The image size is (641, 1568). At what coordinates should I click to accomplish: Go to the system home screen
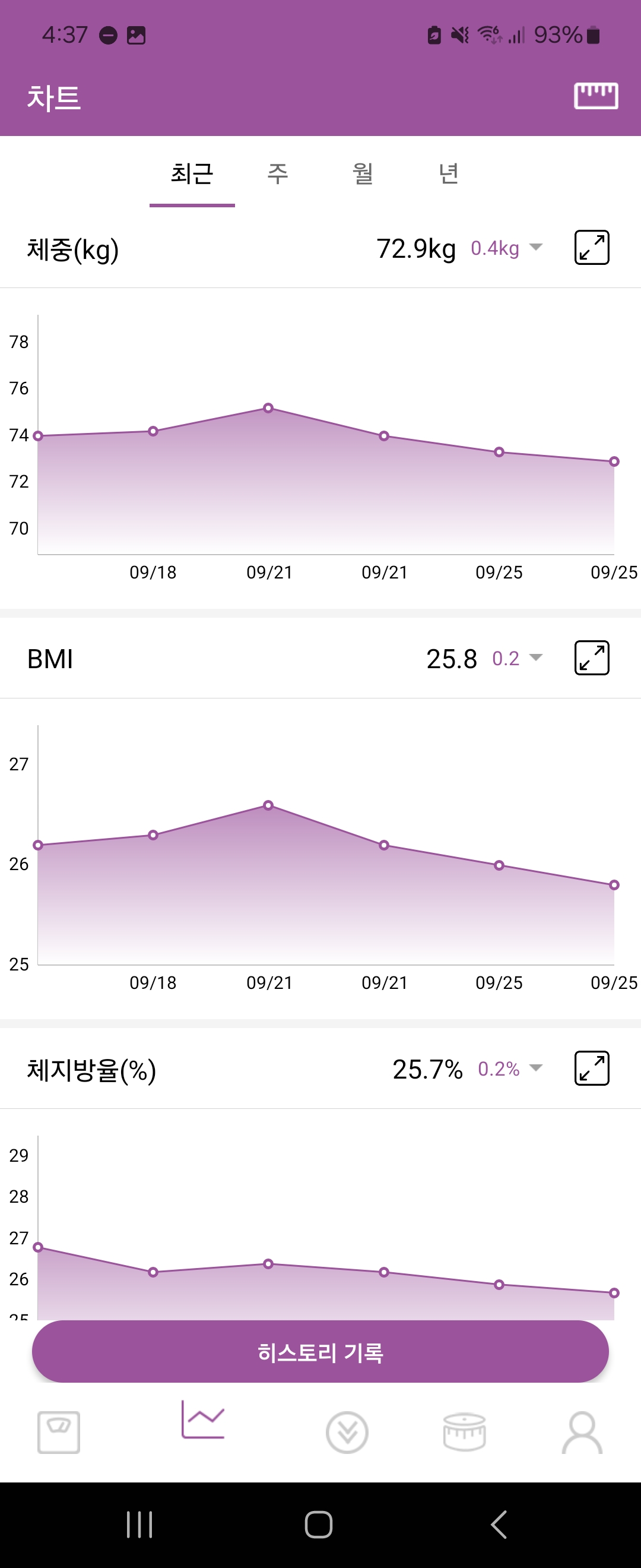319,1525
